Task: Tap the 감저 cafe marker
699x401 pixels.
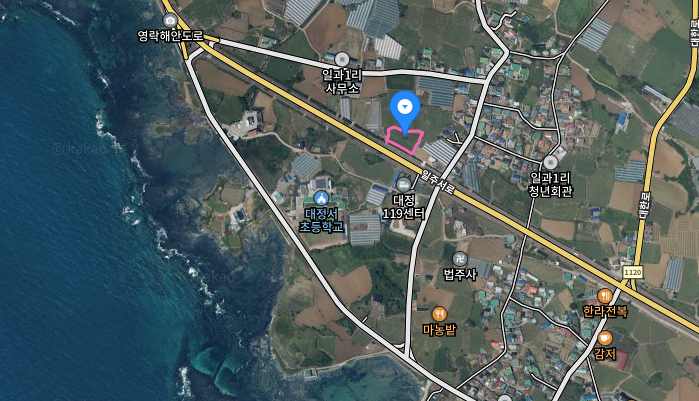Action: [604, 338]
